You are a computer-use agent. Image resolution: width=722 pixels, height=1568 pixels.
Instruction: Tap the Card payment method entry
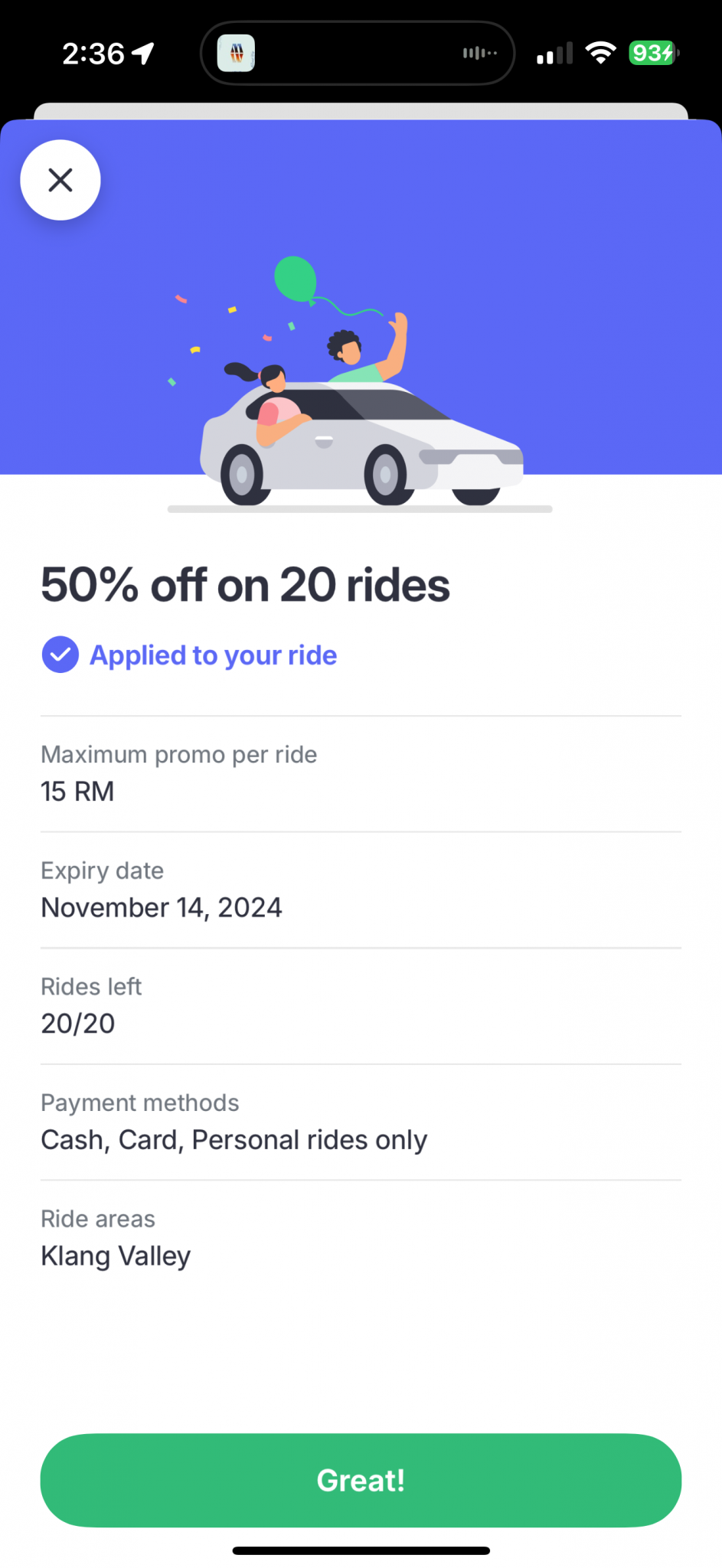[150, 1139]
